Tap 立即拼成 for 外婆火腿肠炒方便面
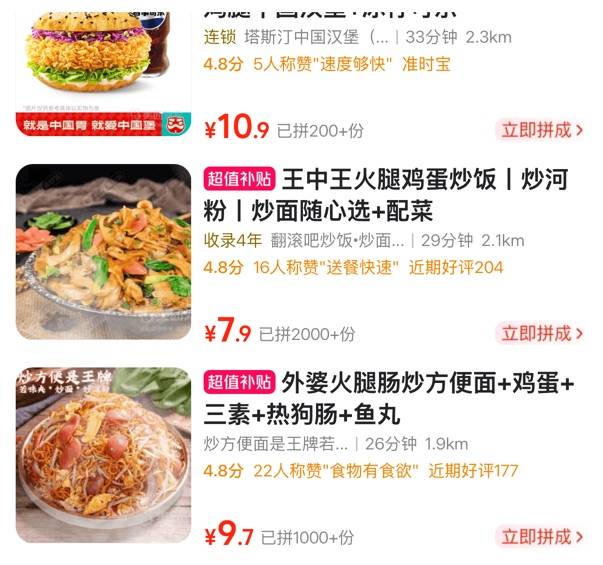603x565 pixels. pyautogui.click(x=540, y=537)
